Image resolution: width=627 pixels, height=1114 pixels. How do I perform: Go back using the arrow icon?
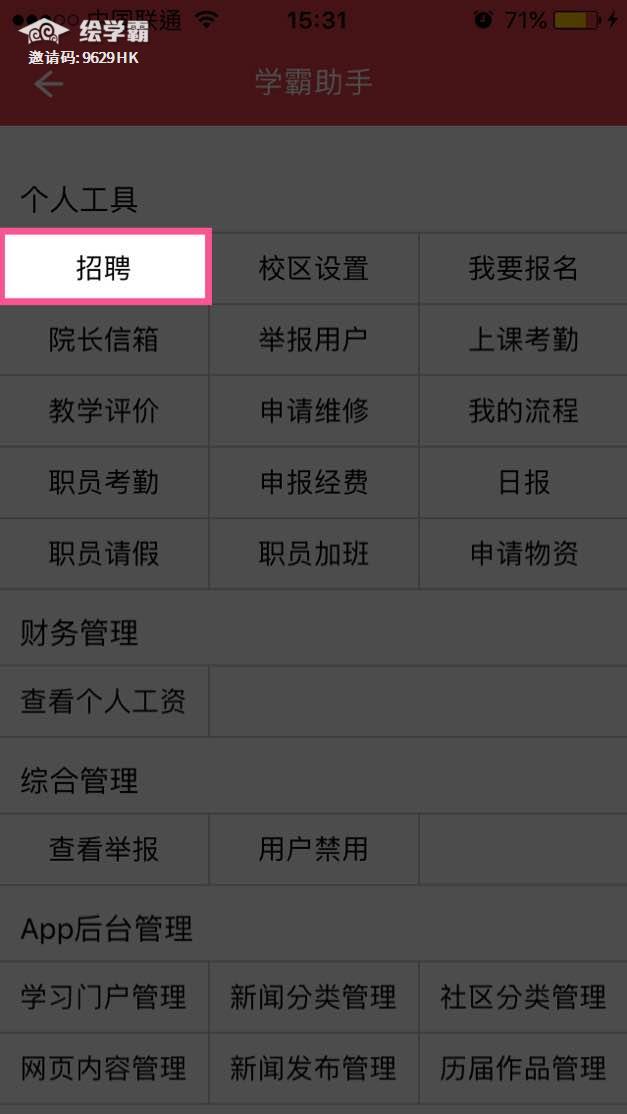pos(48,84)
